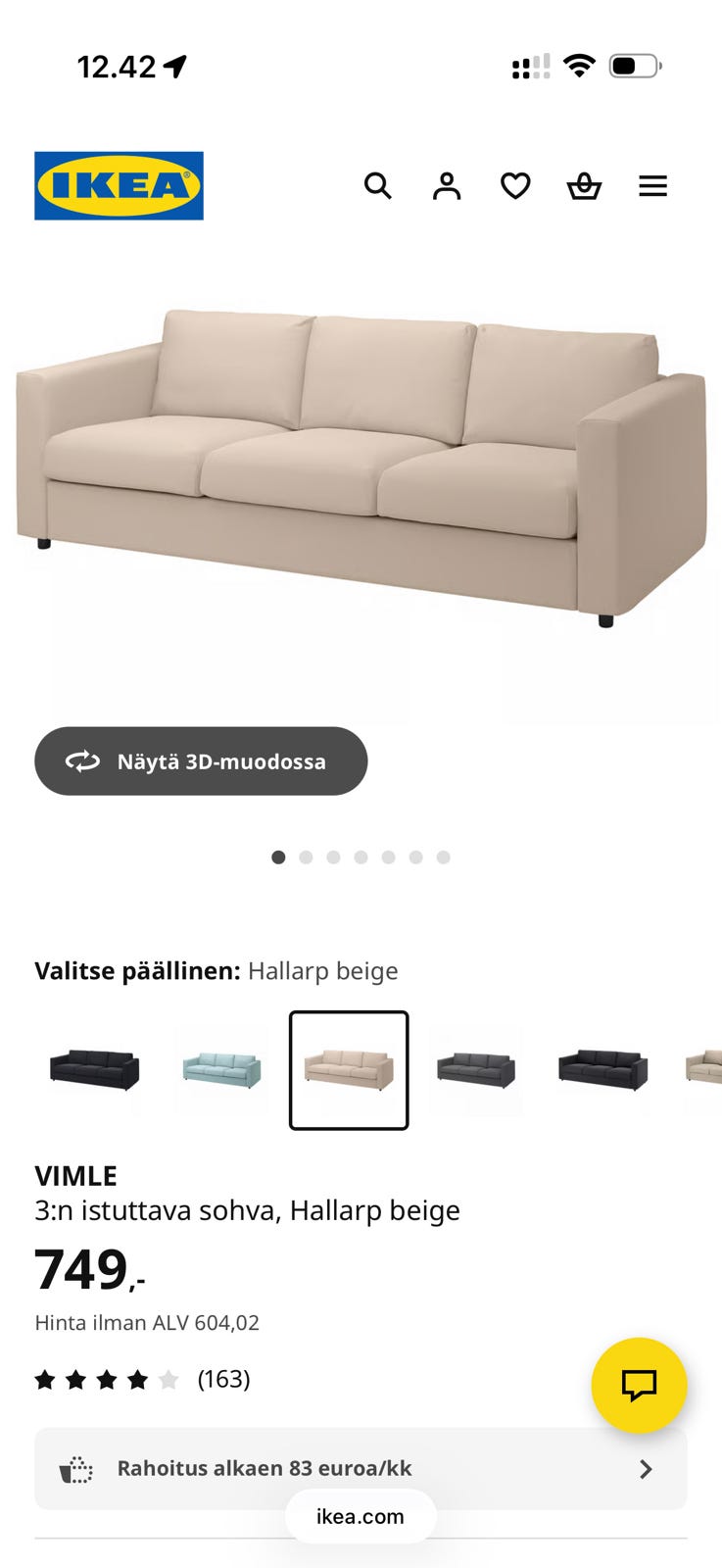The image size is (722, 1568).
Task: Tap the IKEA logo
Action: 118,186
